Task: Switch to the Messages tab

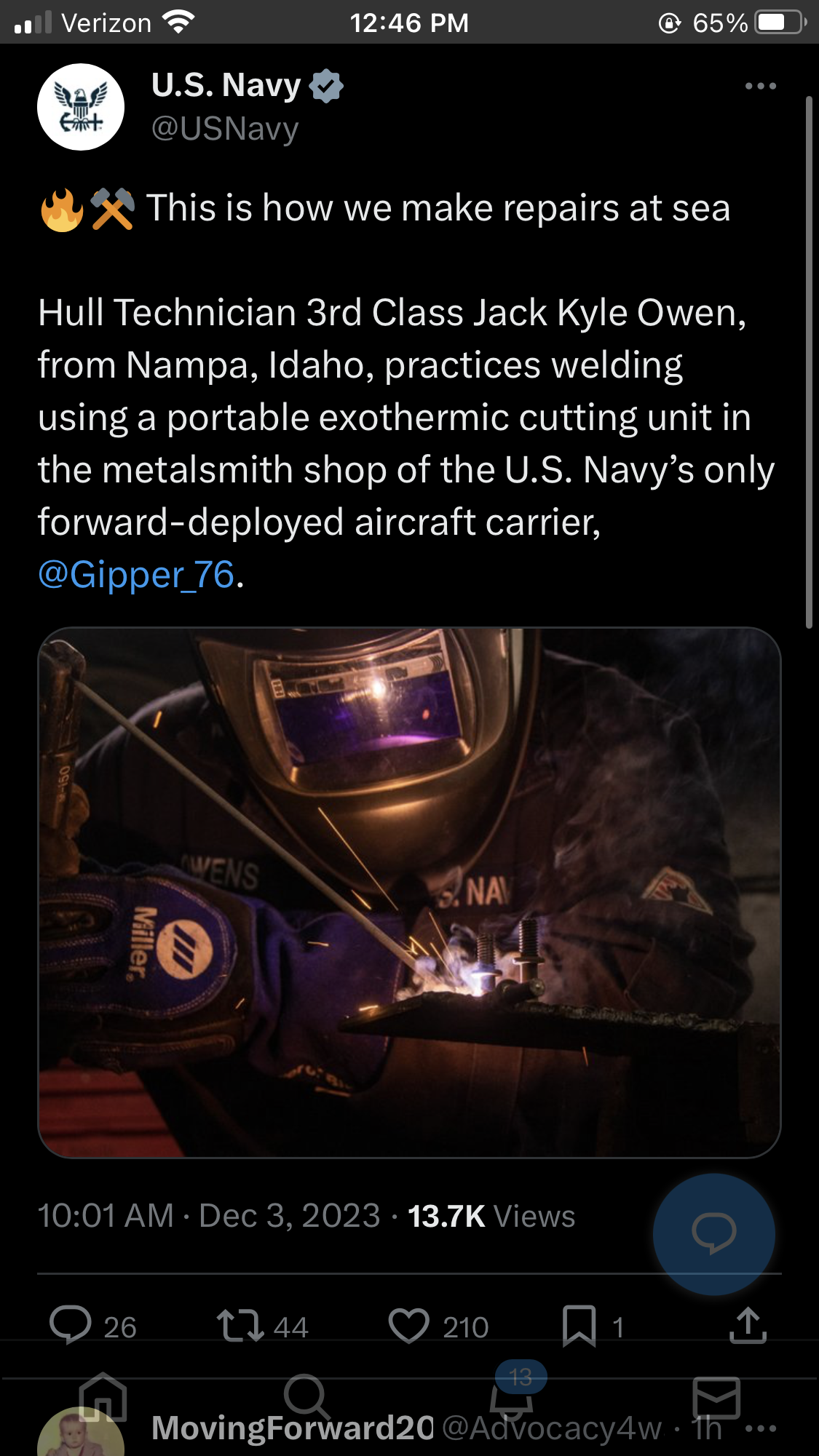Action: [716, 1397]
